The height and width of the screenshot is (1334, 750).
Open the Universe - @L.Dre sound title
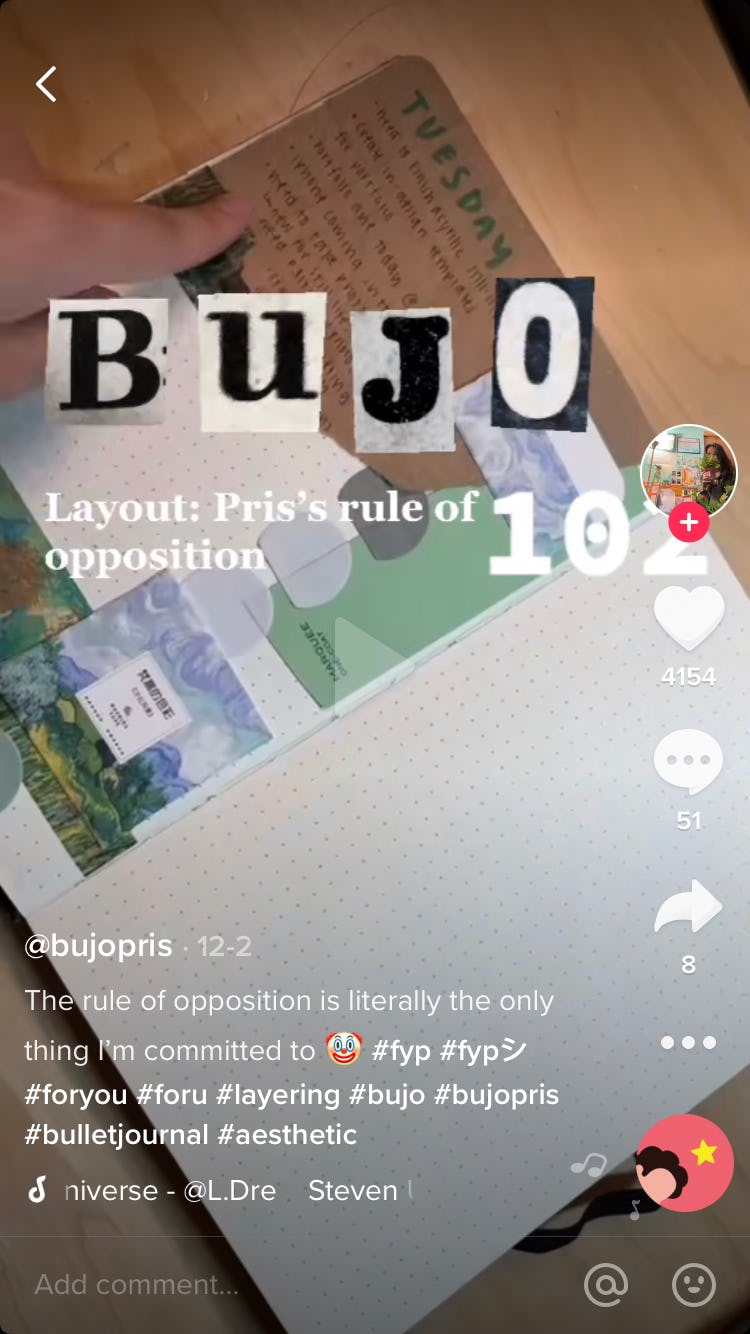click(x=170, y=1190)
